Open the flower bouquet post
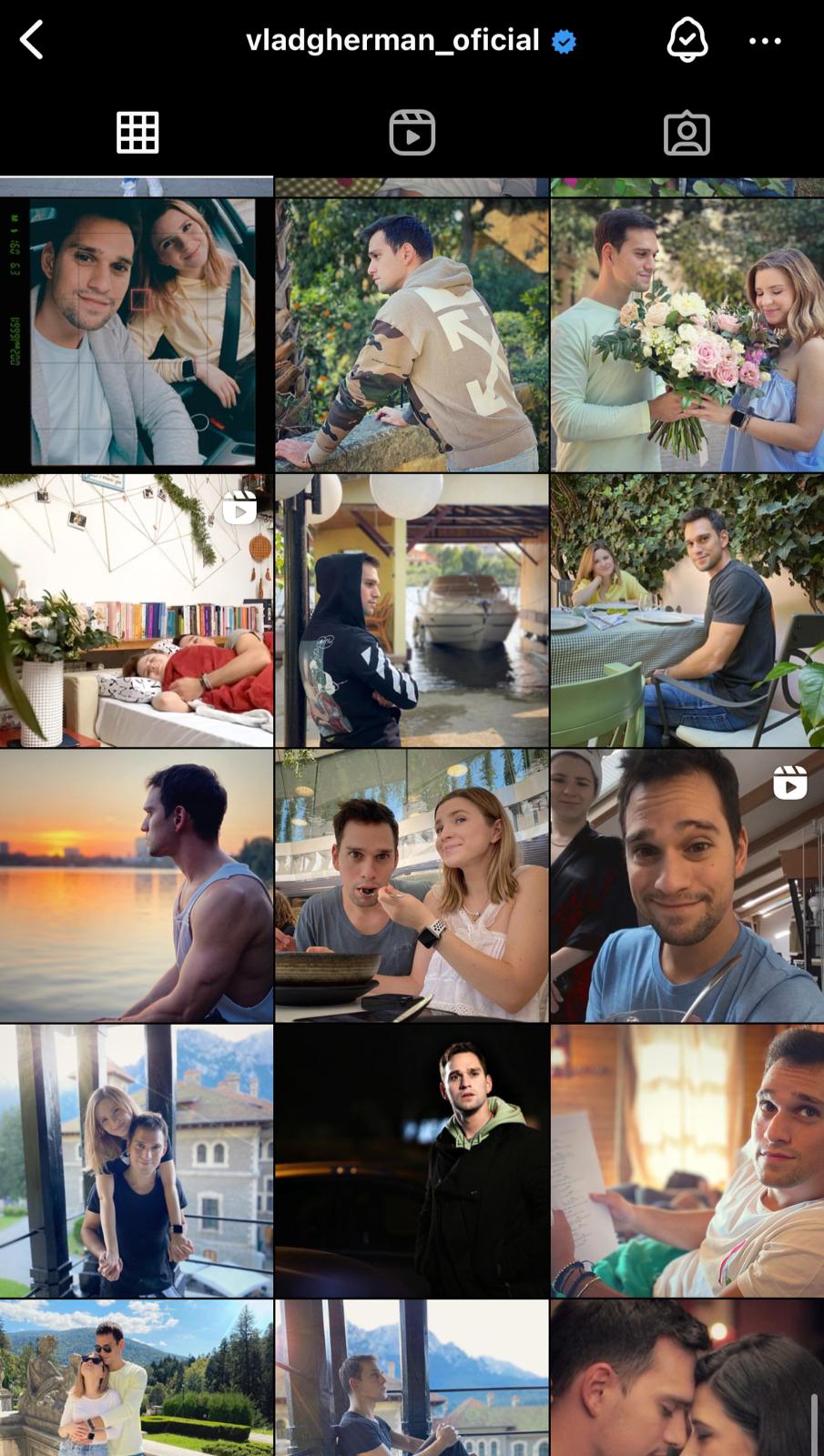Image resolution: width=824 pixels, height=1456 pixels. click(687, 335)
